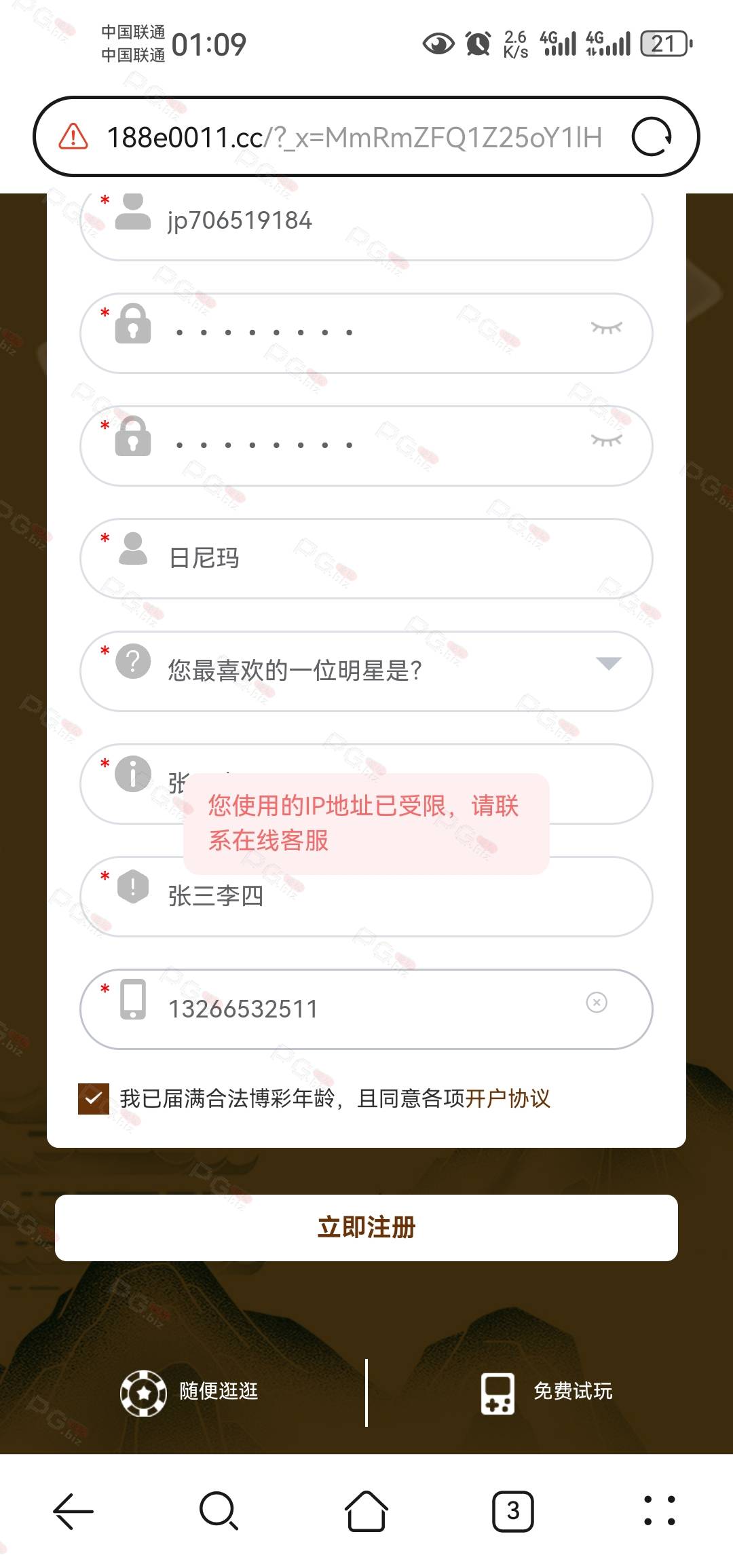Choose 随便逛逛 to browse around
The height and width of the screenshot is (1568, 733).
189,1393
